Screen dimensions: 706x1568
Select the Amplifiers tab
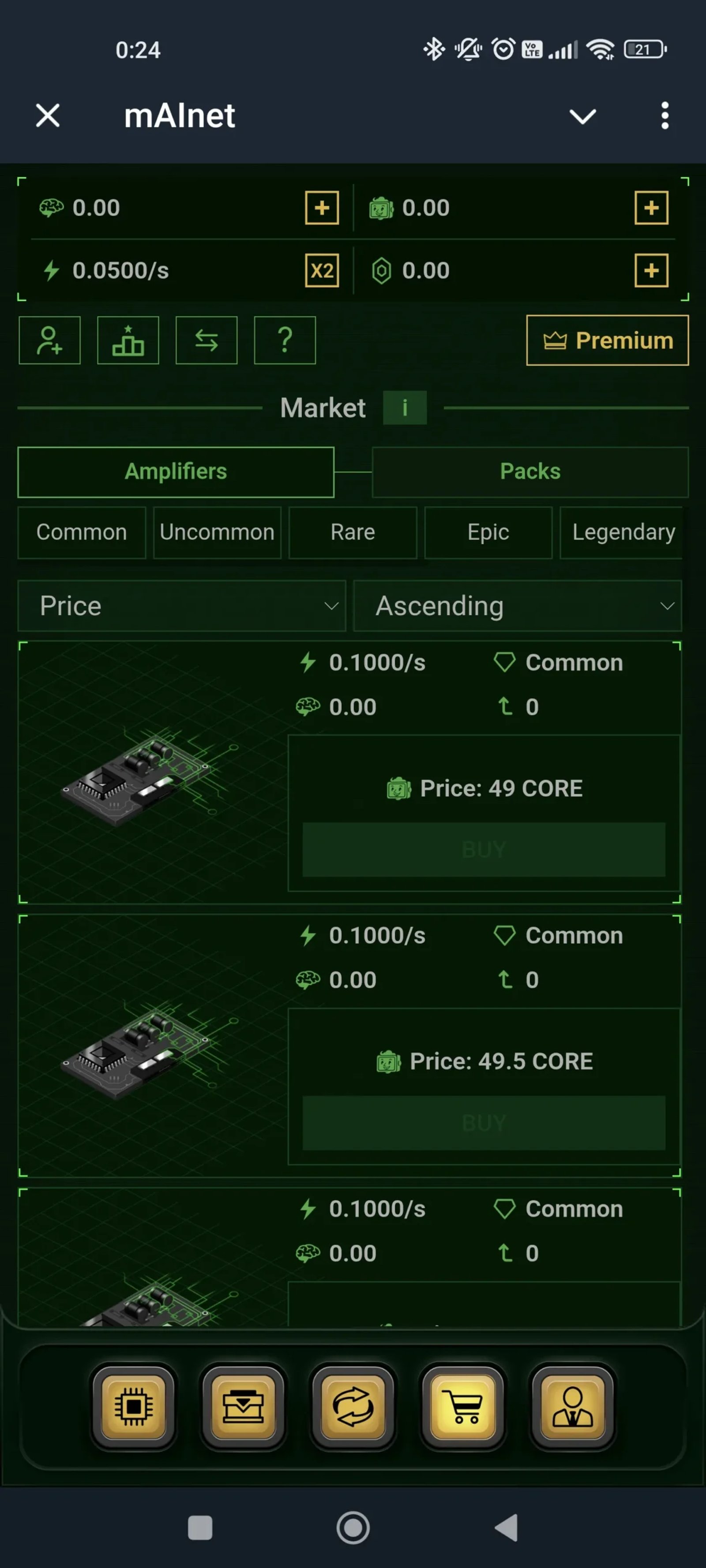176,471
